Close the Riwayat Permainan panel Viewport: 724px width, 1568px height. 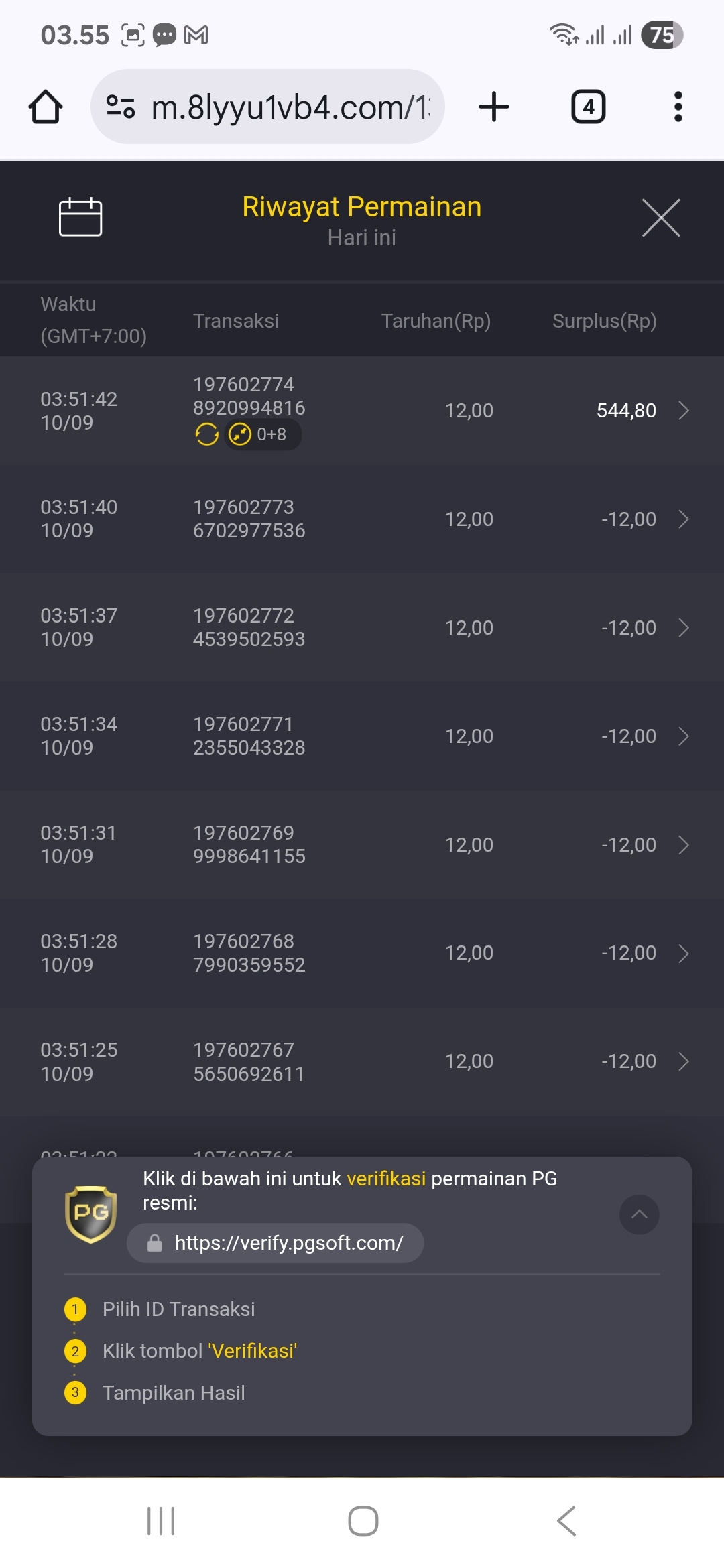point(661,218)
